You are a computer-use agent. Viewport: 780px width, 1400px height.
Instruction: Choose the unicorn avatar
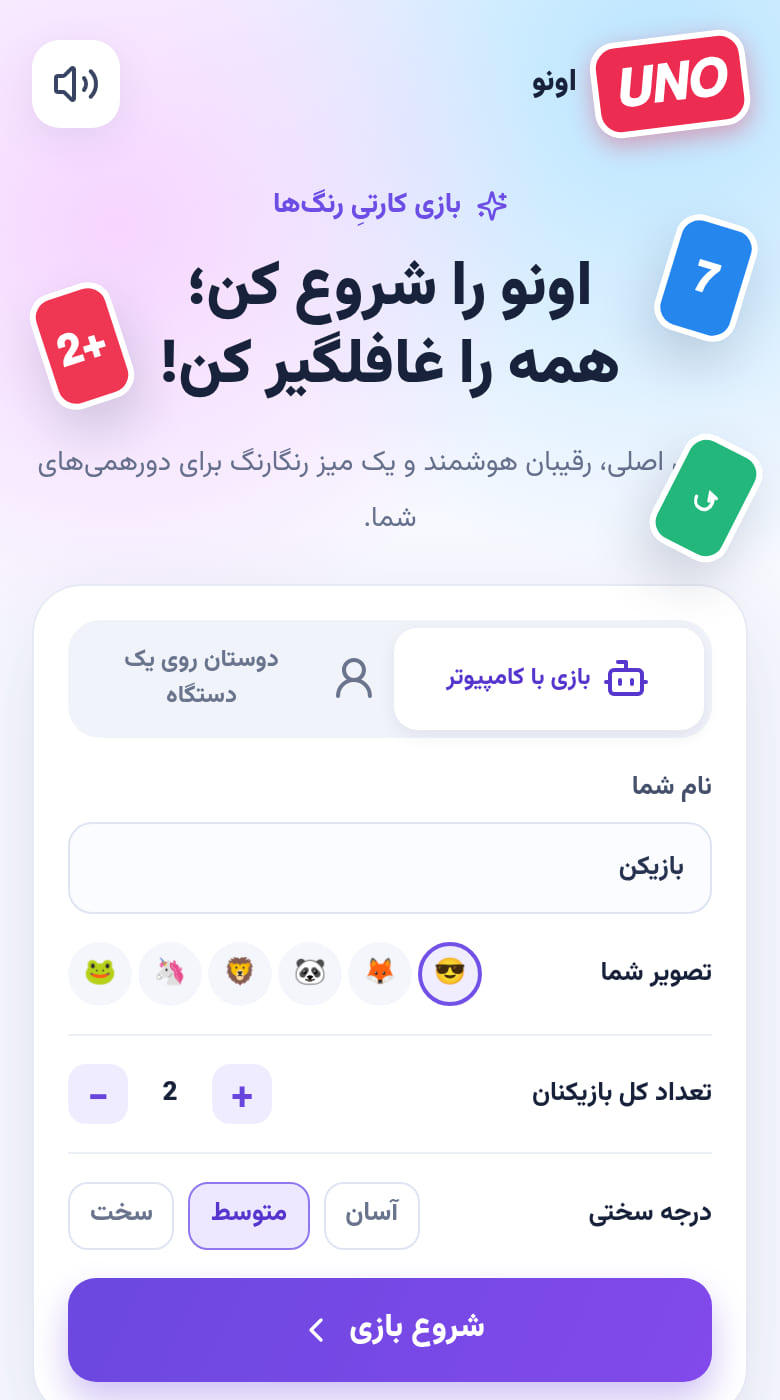click(x=170, y=974)
